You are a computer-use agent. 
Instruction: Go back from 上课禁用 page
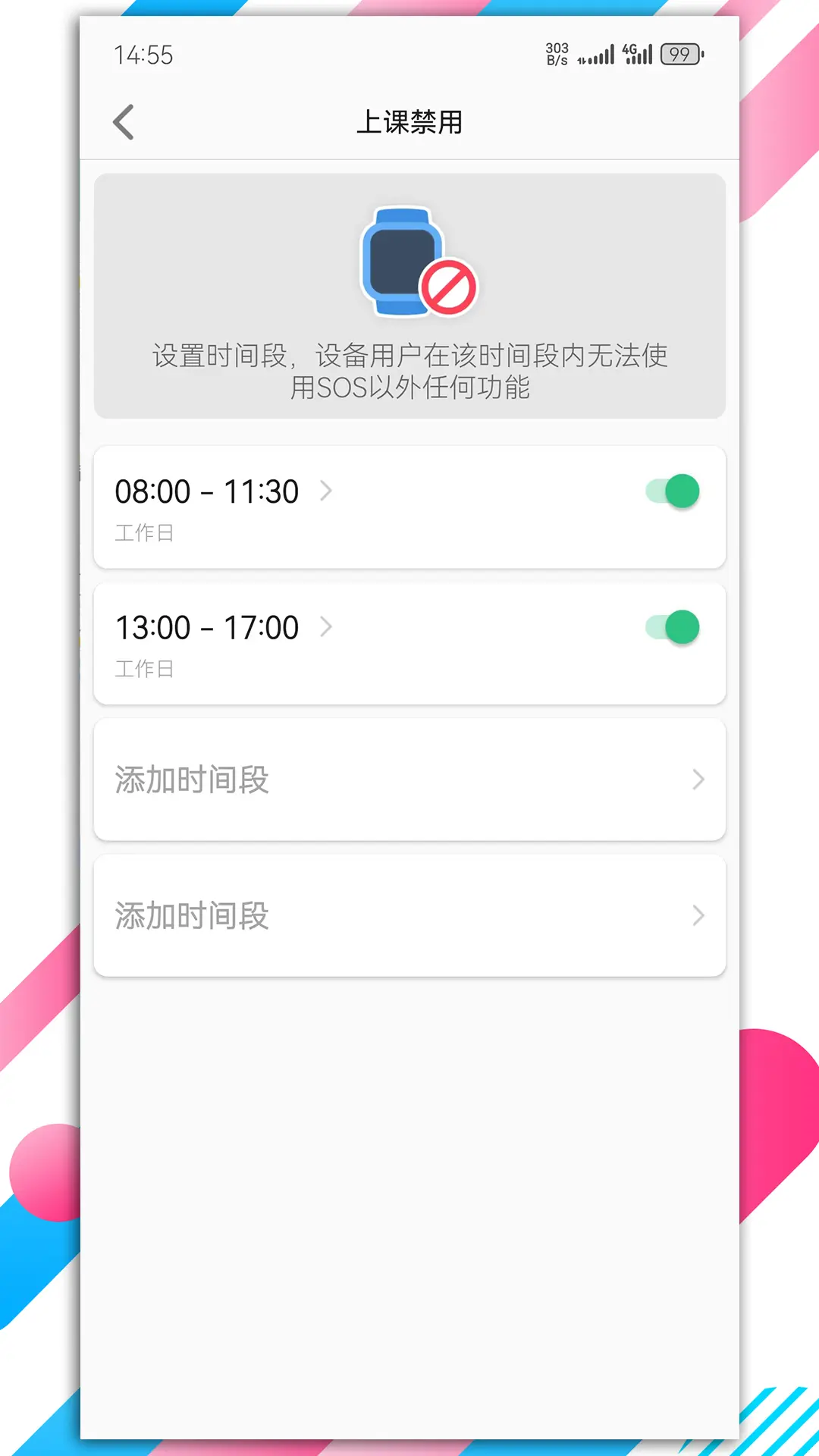[x=124, y=122]
